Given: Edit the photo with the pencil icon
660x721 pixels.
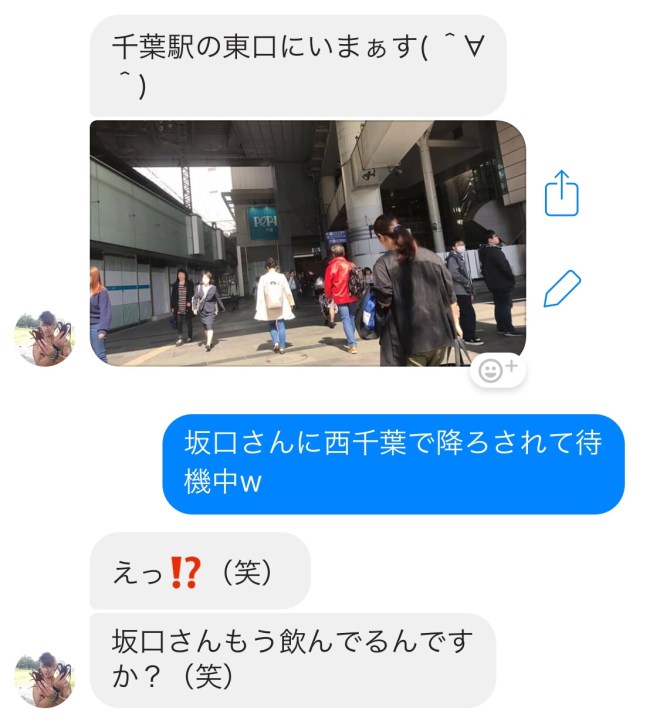Looking at the screenshot, I should [x=562, y=289].
